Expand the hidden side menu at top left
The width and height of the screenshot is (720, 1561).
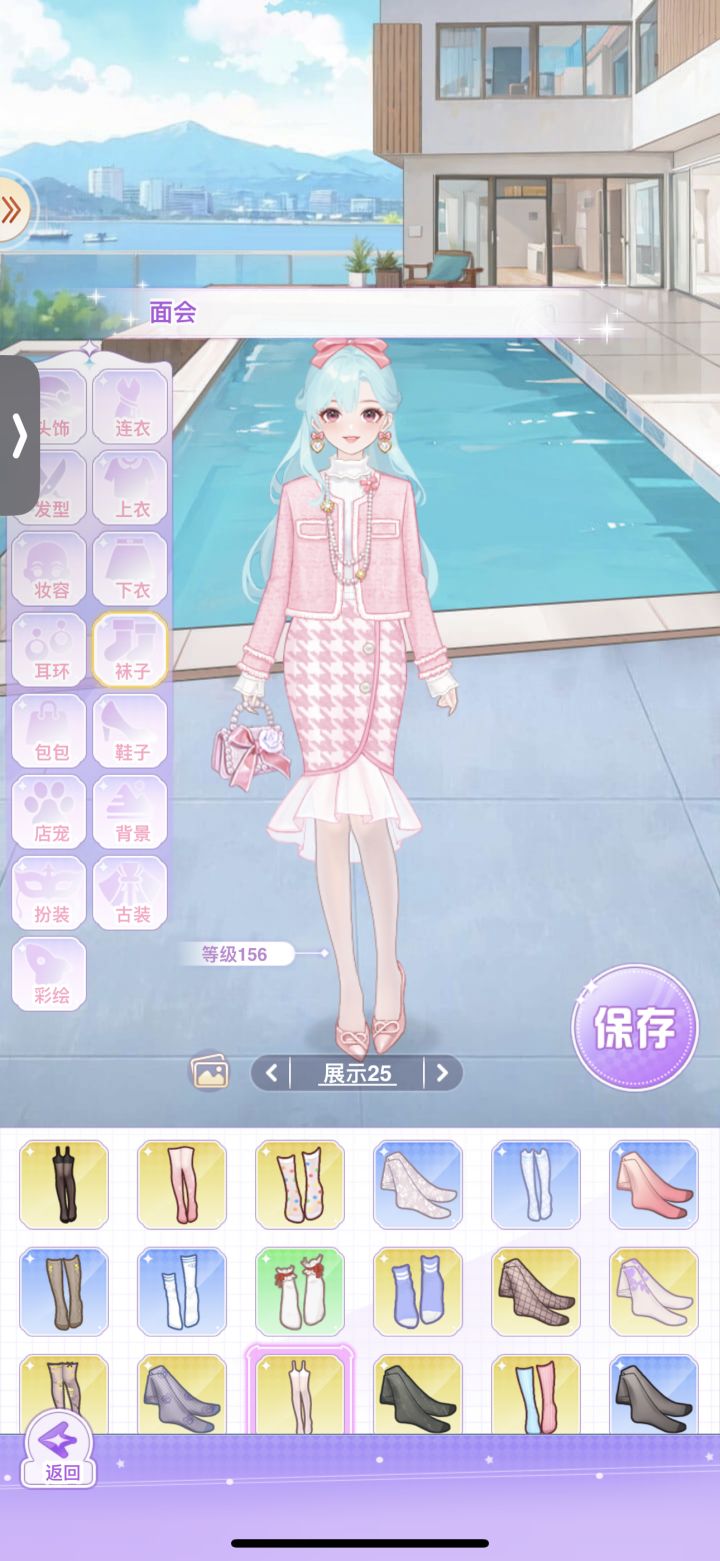[x=12, y=210]
